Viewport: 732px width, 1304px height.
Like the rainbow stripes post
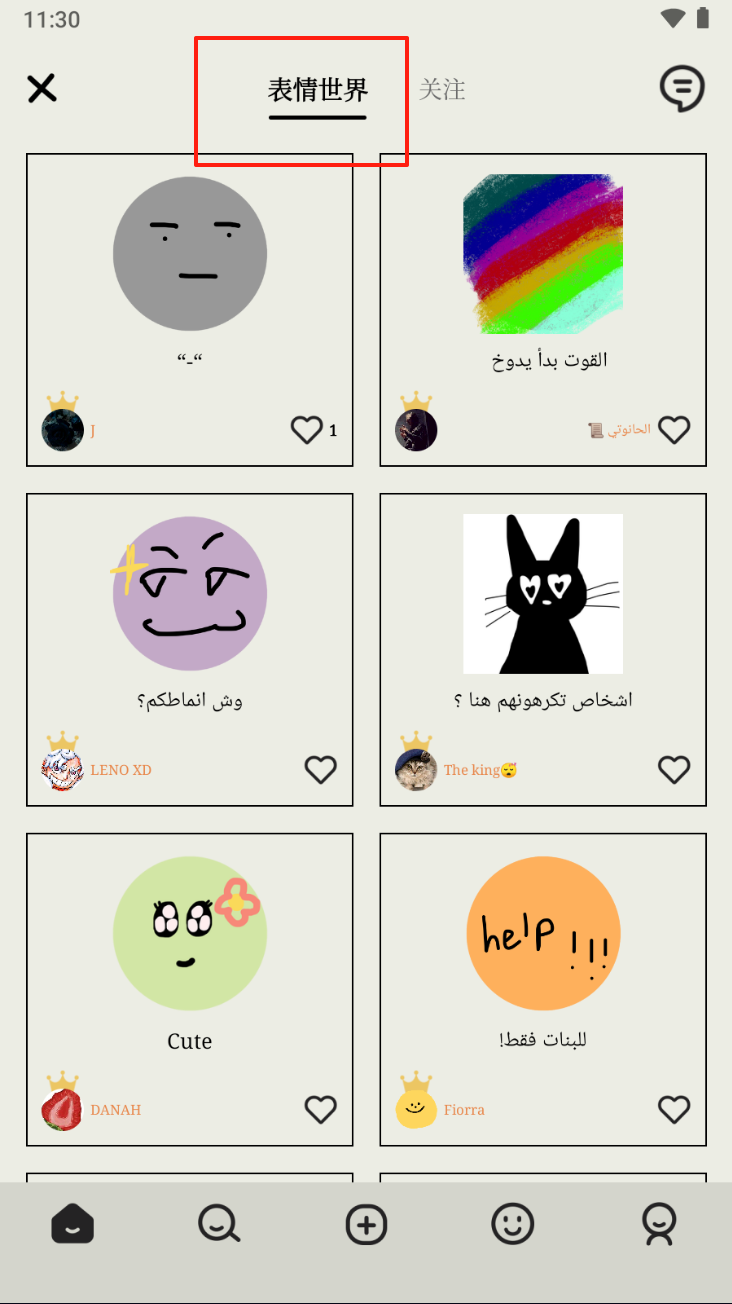(674, 430)
